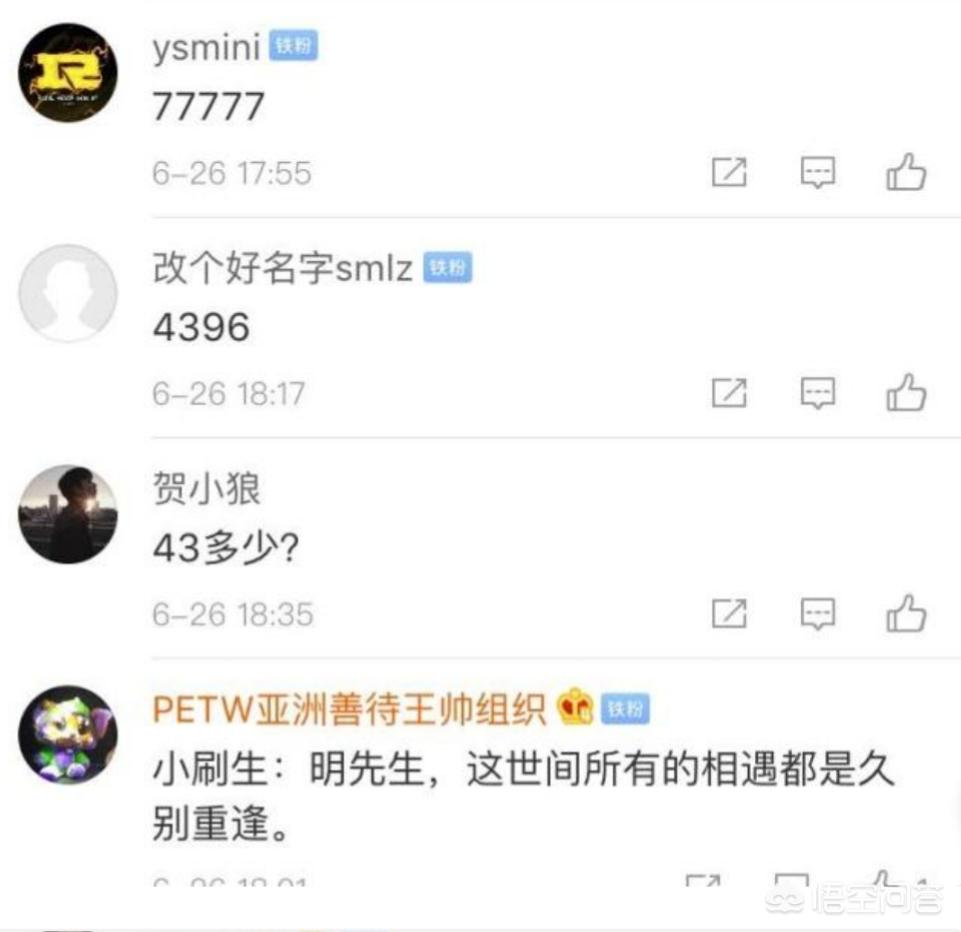Like the comment by ysmini
This screenshot has height=932, width=961.
point(906,173)
